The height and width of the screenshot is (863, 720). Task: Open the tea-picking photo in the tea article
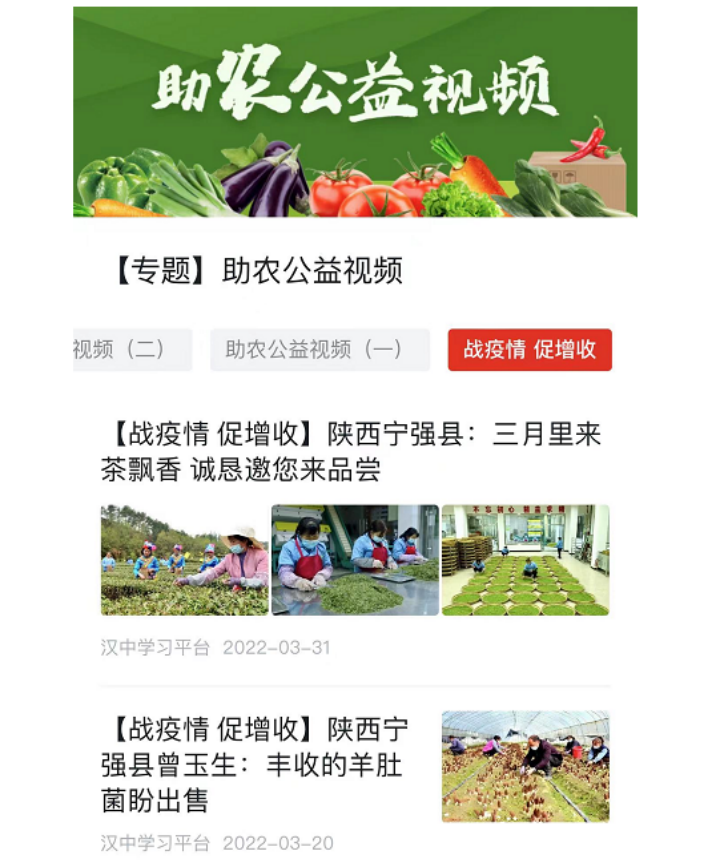click(184, 560)
